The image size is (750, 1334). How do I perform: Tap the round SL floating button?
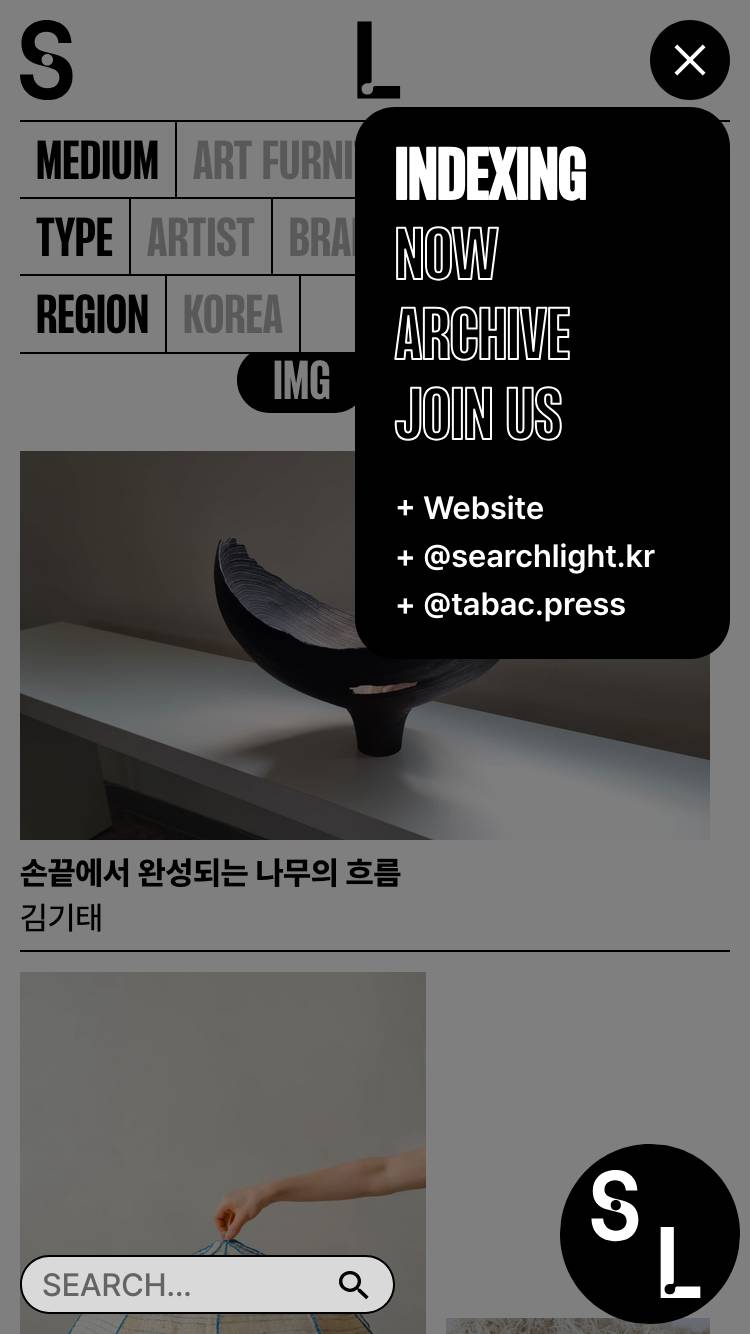(649, 1233)
